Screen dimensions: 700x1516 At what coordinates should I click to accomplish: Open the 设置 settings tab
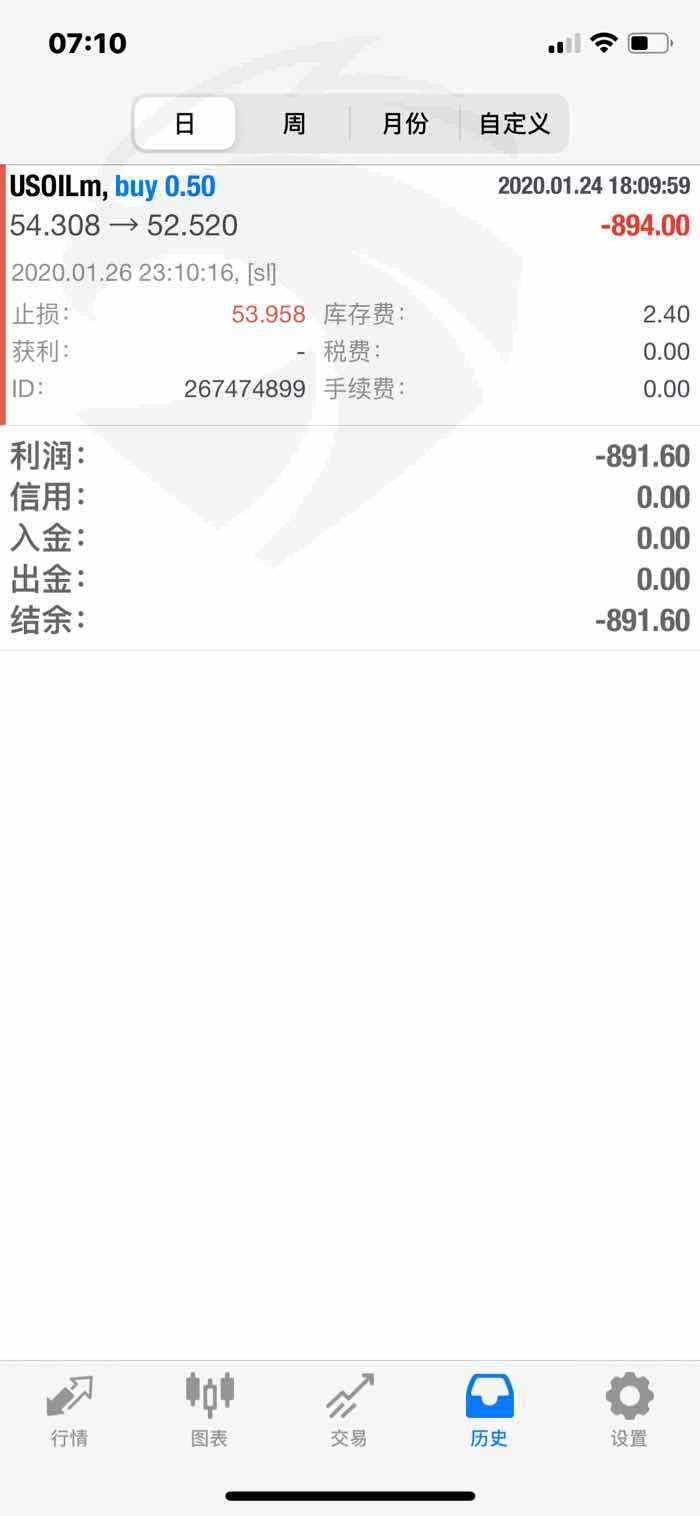(630, 1411)
